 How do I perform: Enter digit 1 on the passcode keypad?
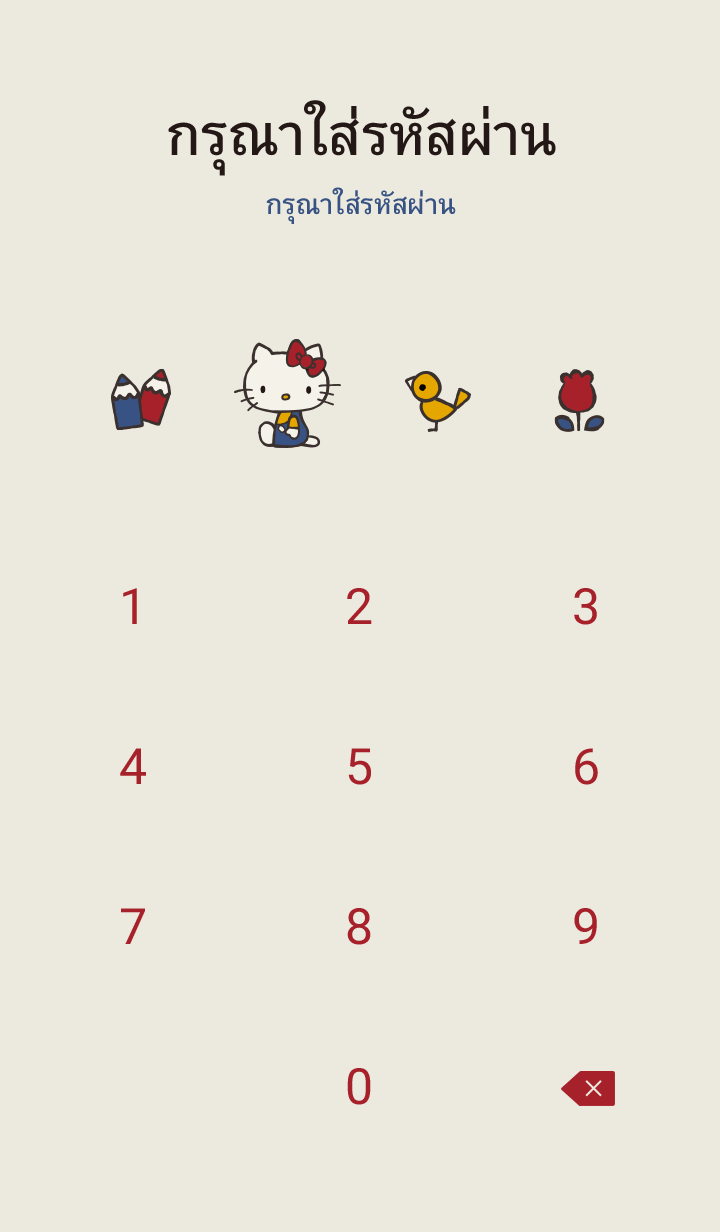(x=133, y=607)
